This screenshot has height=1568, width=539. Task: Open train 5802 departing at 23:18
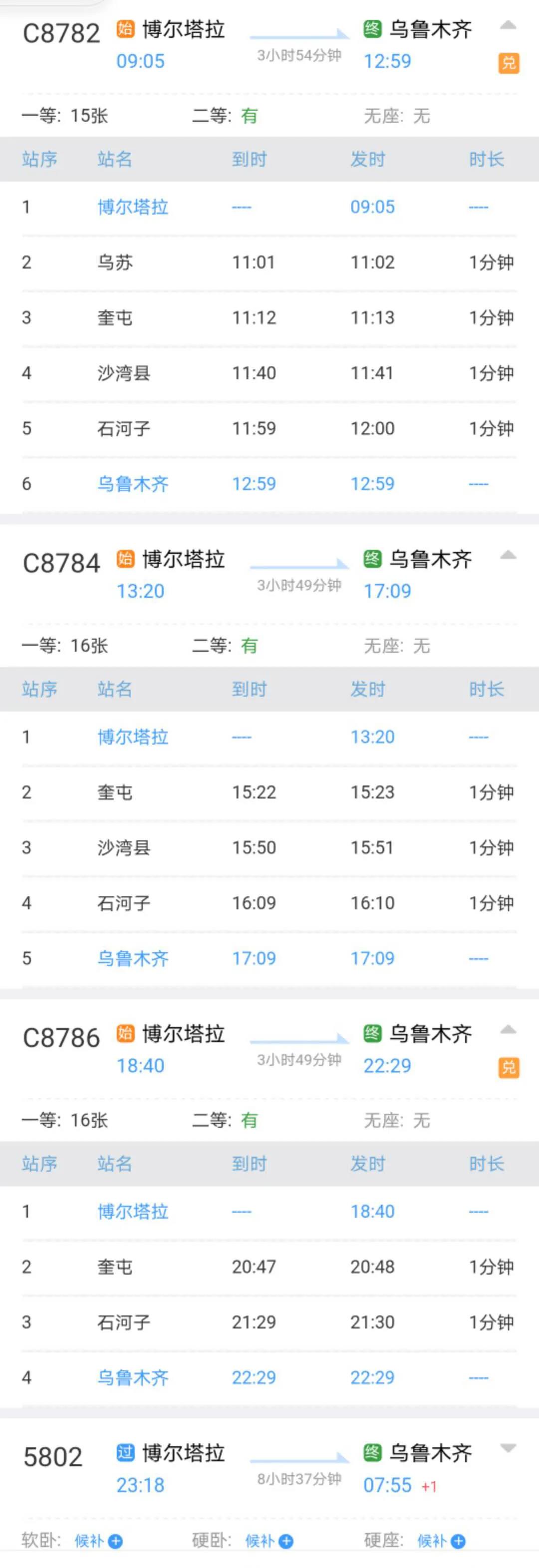pos(52,1457)
